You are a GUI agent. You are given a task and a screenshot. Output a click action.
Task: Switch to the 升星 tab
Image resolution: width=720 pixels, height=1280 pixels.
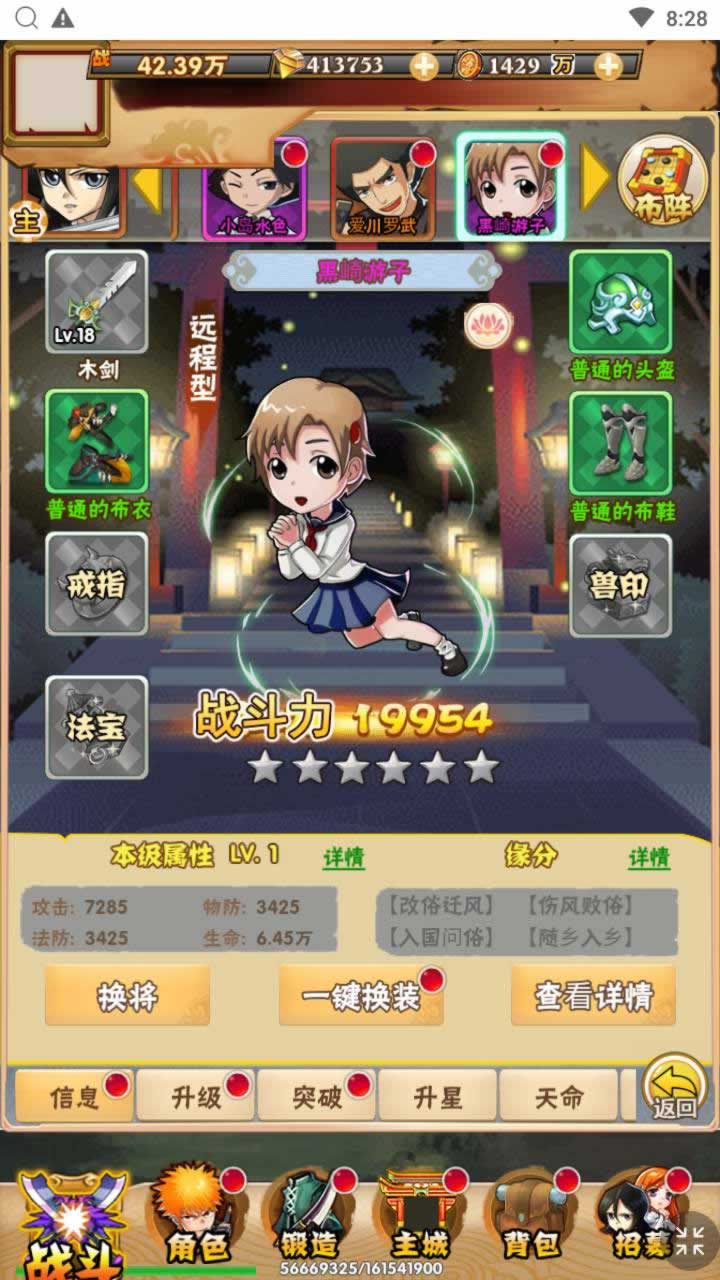coord(438,1096)
